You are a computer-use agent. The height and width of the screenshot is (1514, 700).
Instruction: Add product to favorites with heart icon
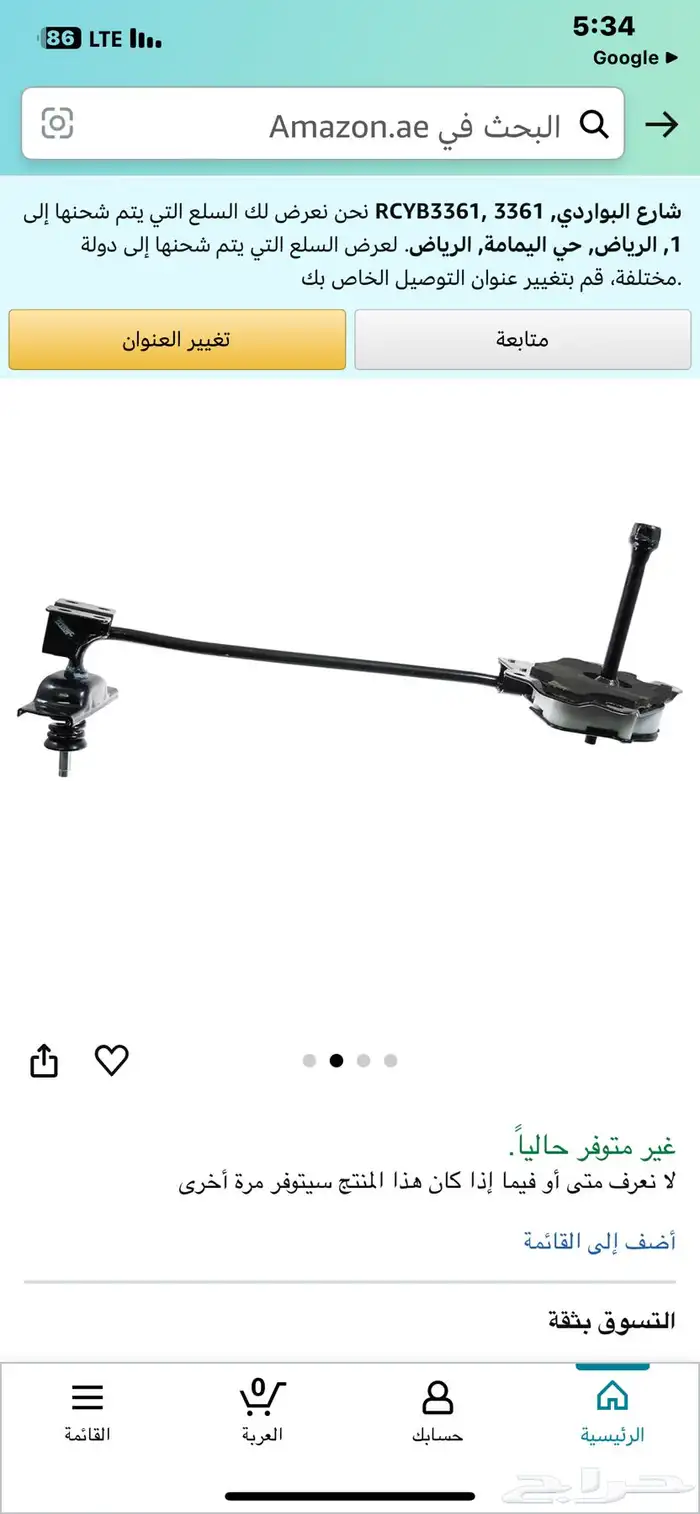coord(111,1060)
